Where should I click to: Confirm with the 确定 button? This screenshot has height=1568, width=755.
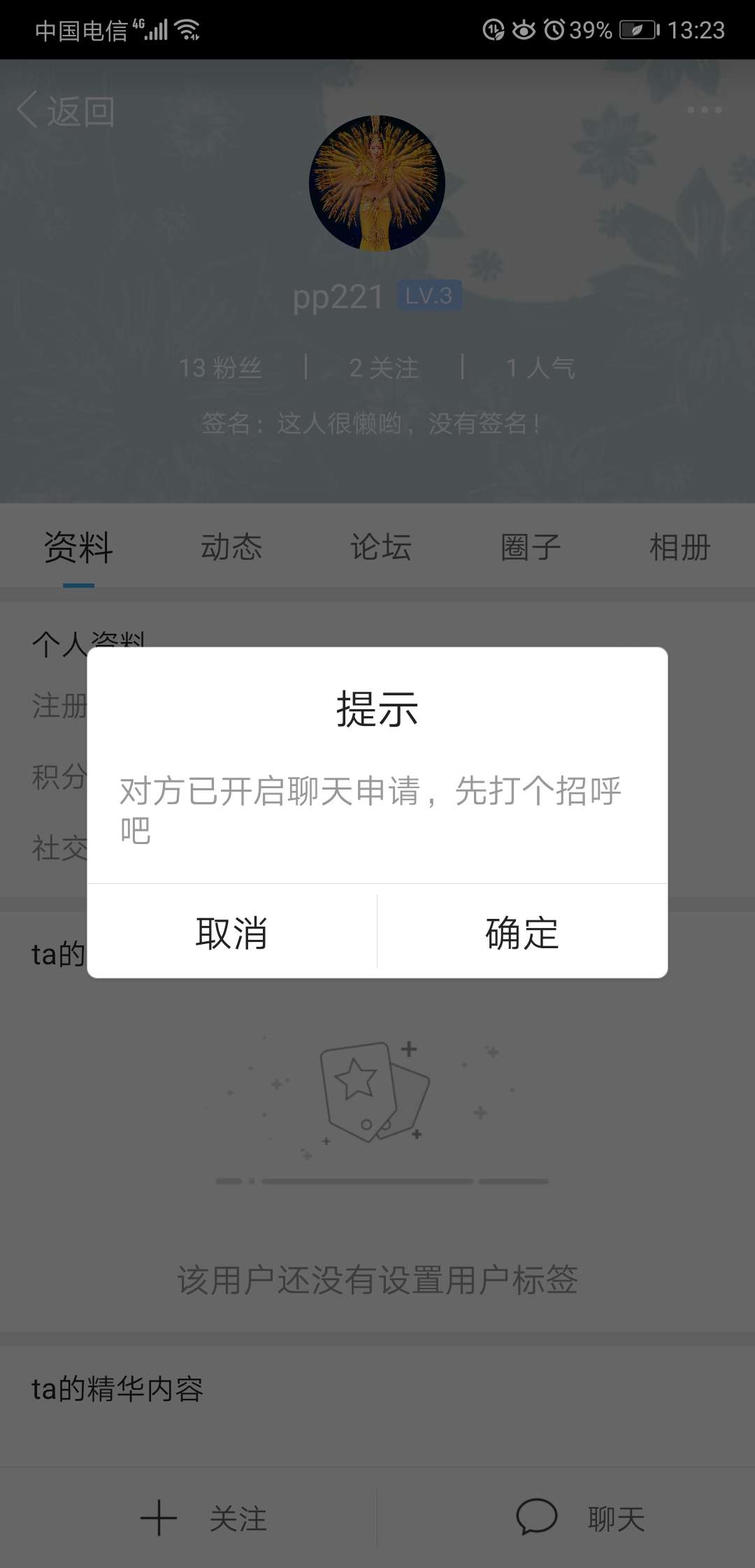pos(522,933)
